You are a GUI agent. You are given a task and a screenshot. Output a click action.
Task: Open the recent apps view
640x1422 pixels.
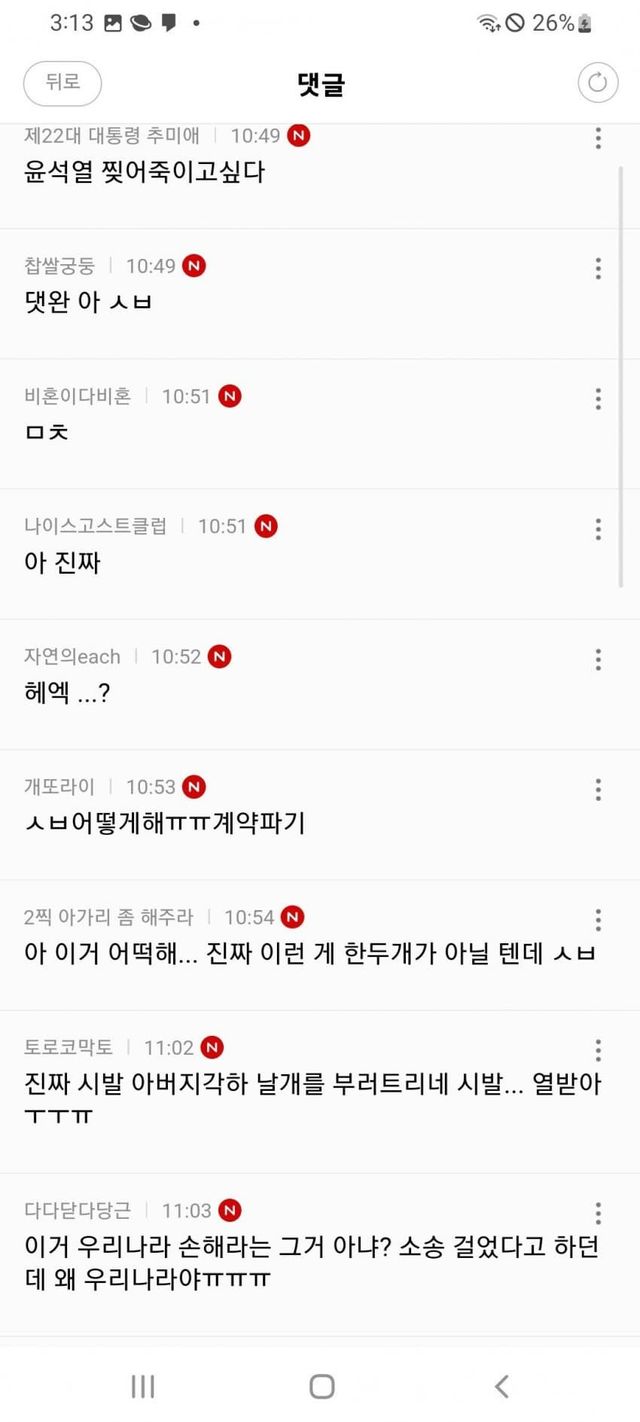pyautogui.click(x=142, y=1386)
